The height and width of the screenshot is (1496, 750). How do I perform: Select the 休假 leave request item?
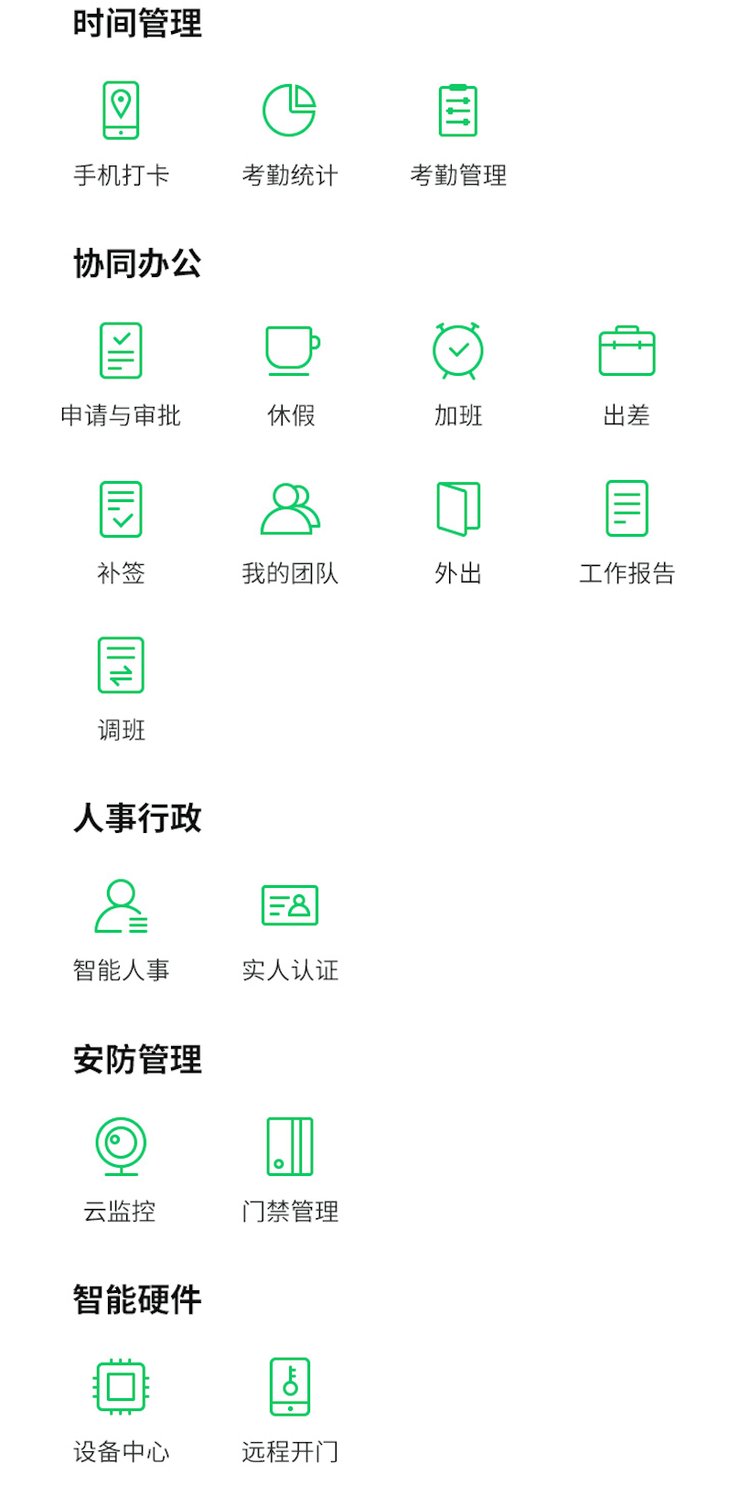(290, 375)
